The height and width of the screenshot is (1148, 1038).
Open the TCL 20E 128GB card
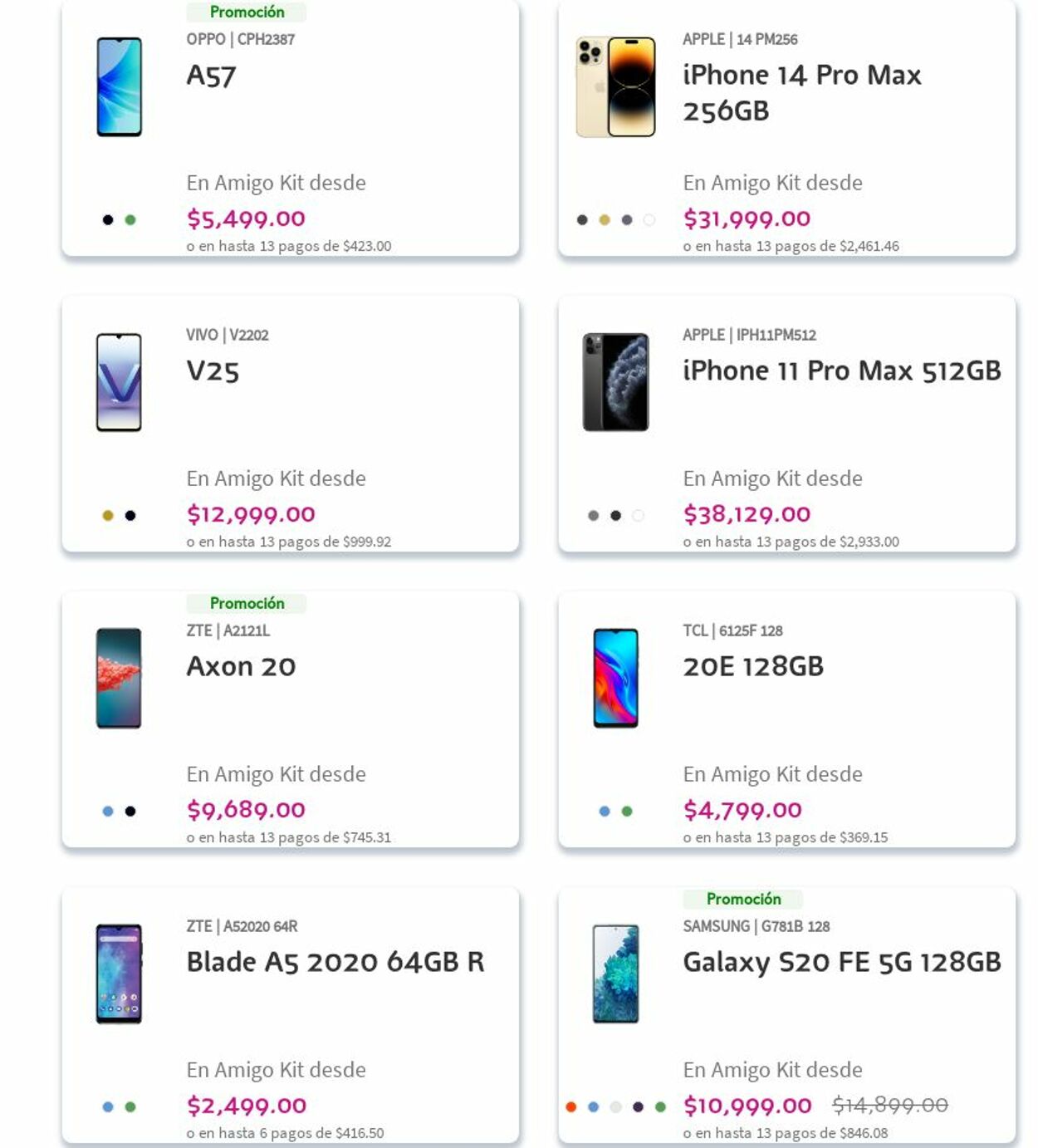(753, 666)
